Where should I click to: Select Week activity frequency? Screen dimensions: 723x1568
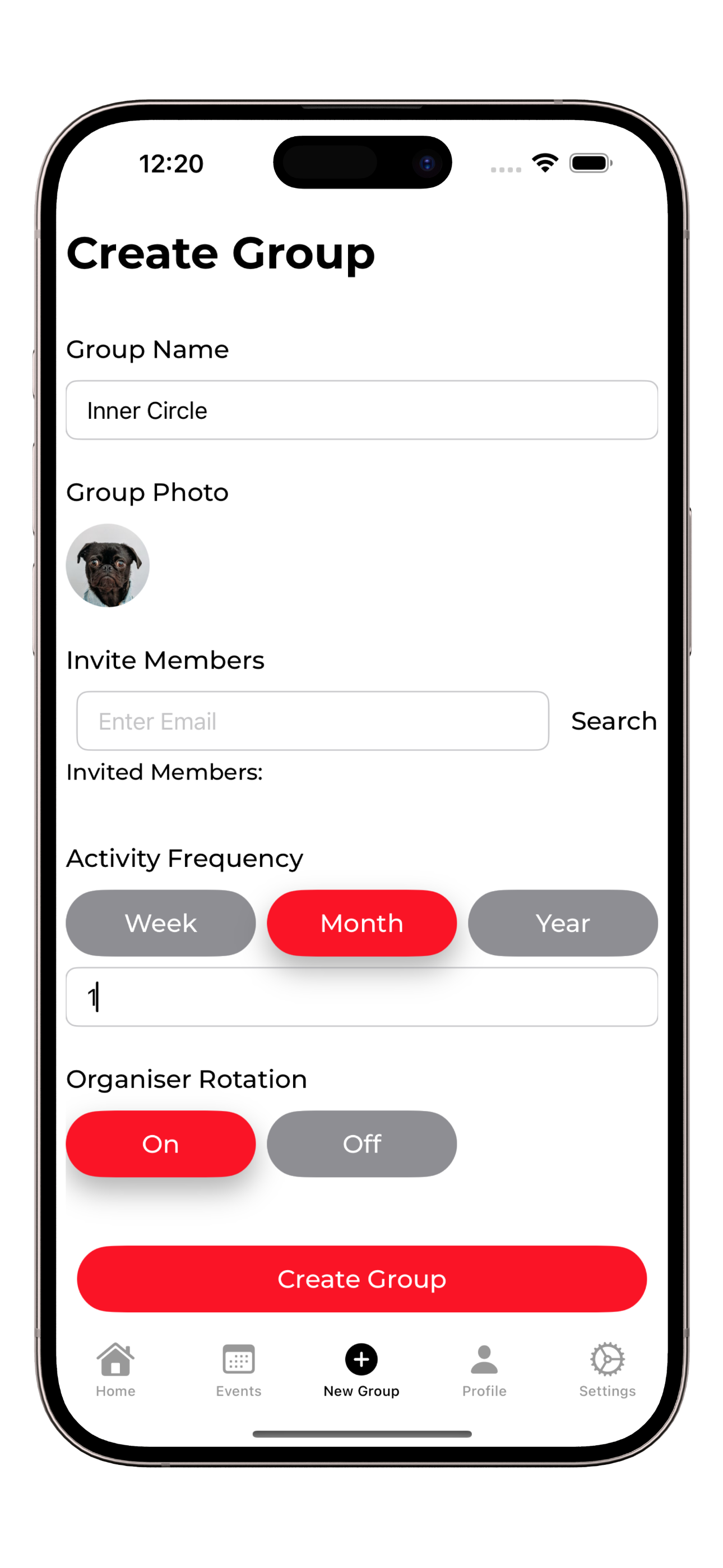pyautogui.click(x=161, y=923)
